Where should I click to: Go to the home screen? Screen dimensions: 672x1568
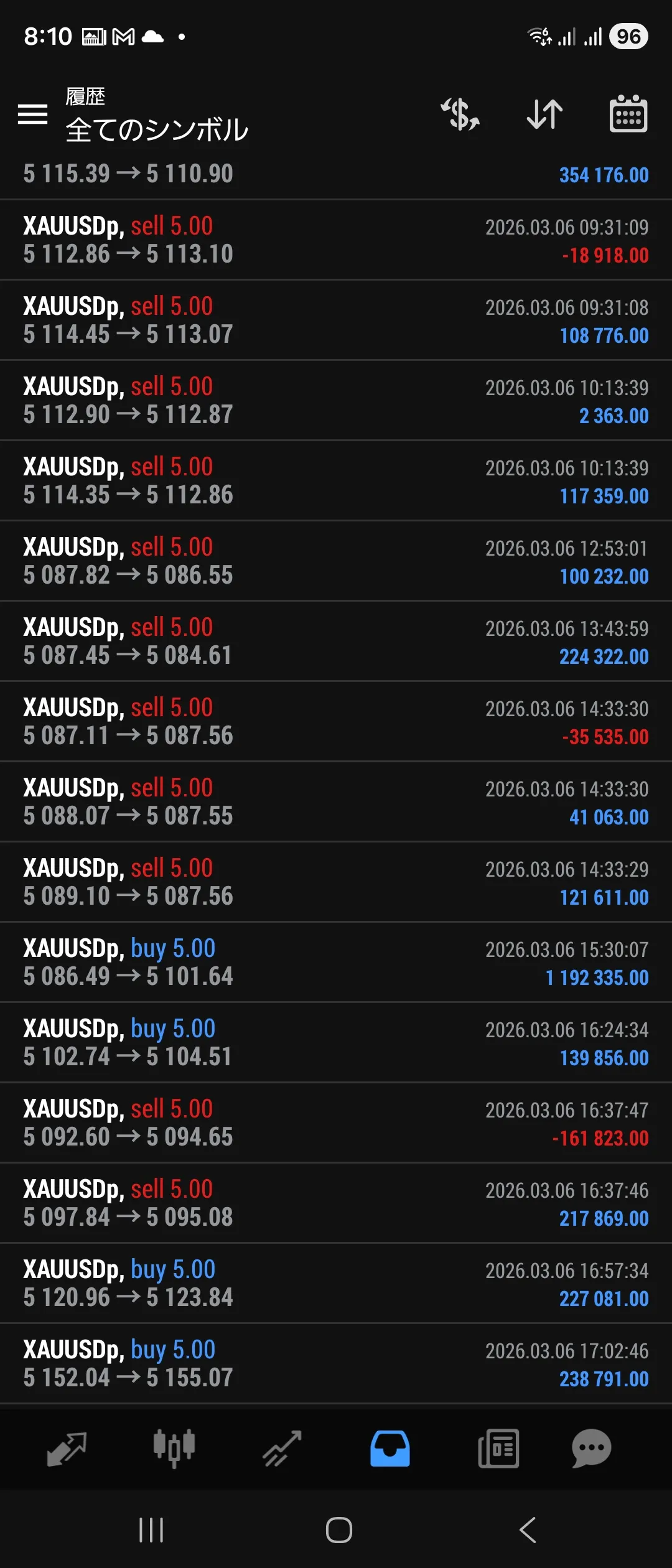339,1530
